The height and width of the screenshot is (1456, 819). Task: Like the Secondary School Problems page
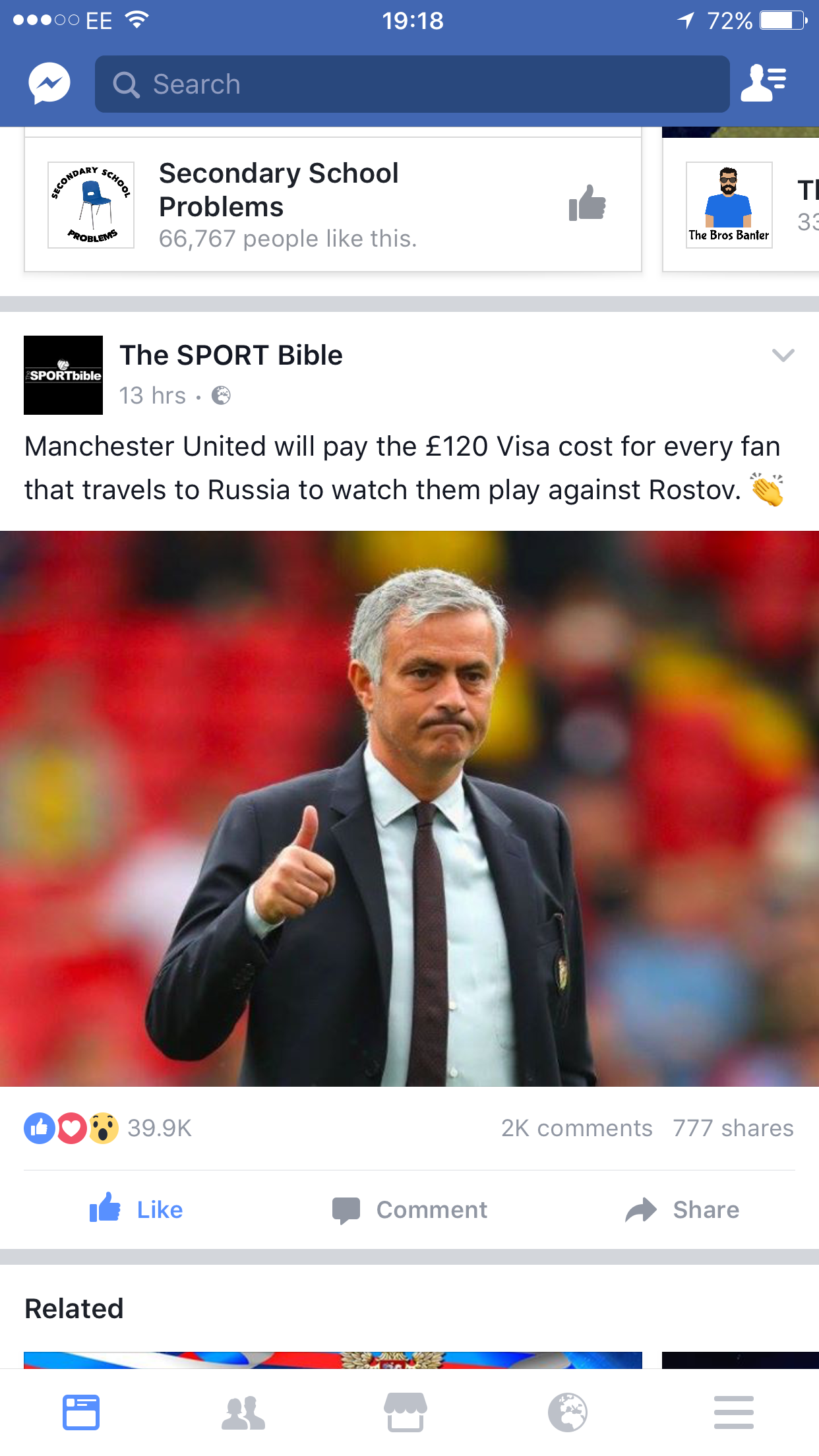pyautogui.click(x=587, y=203)
